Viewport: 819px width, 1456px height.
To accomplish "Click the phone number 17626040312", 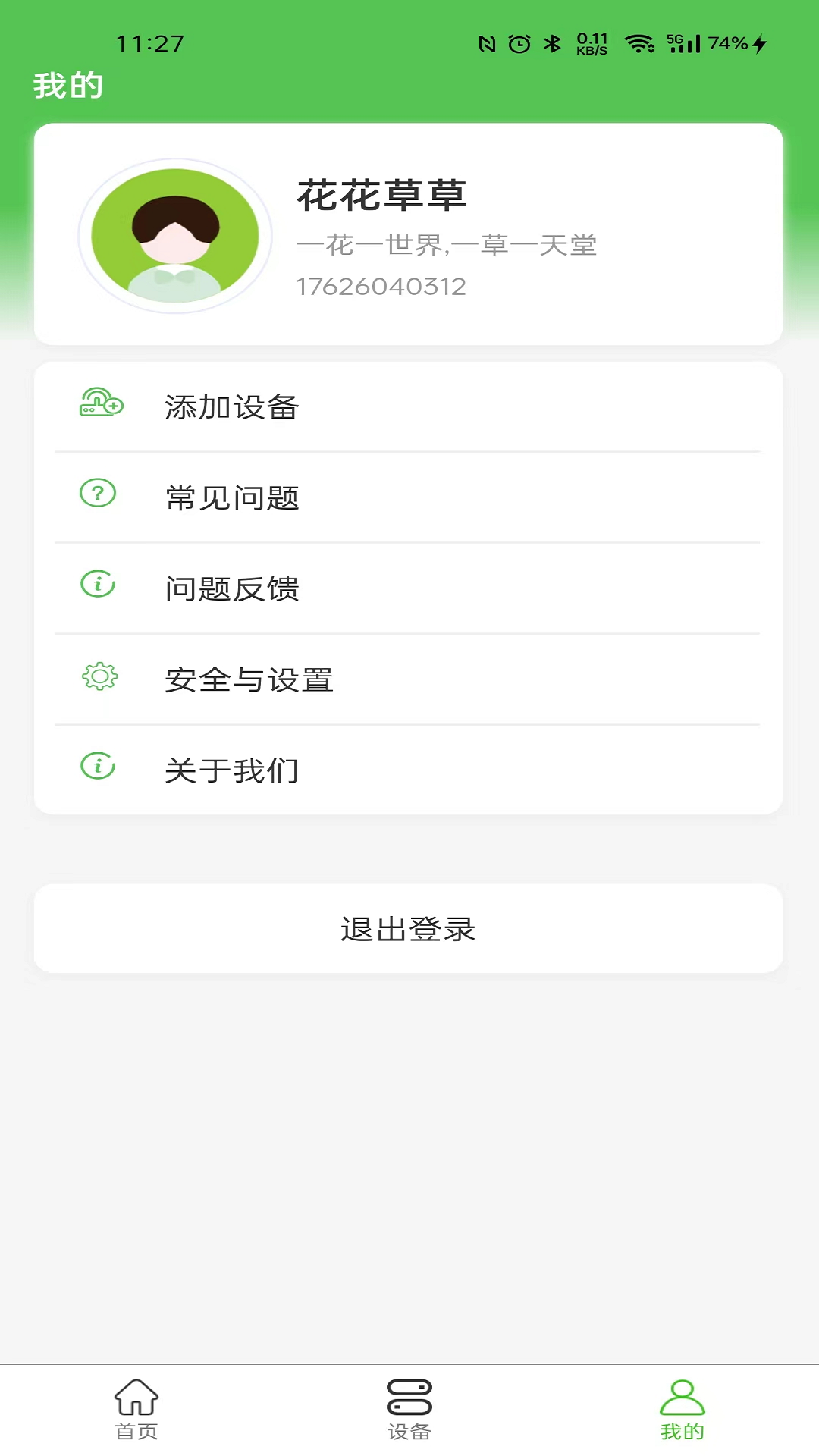I will point(381,287).
